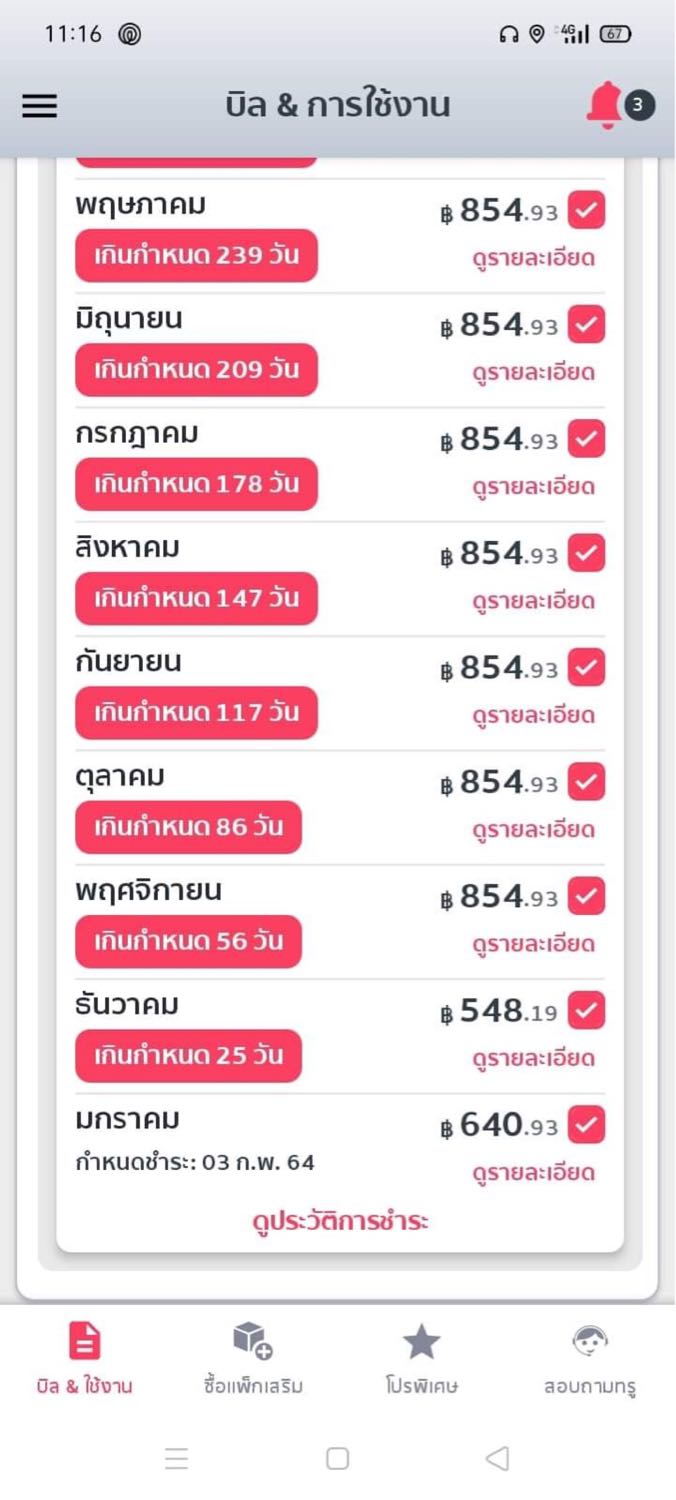Image resolution: width=676 pixels, height=1500 pixels.
Task: Uncheck the มกราคม bill checkbox
Action: 586,1125
